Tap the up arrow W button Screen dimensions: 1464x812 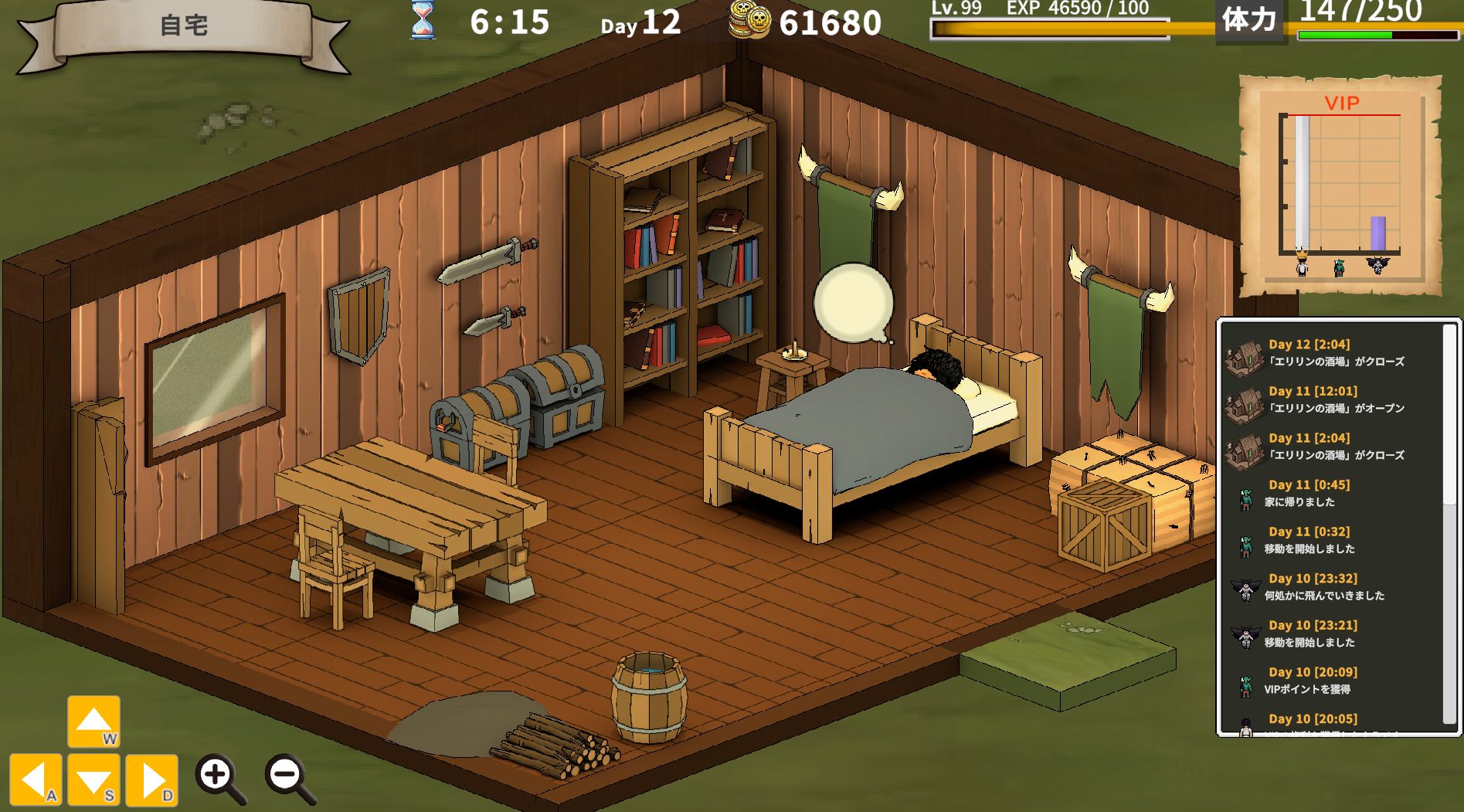[93, 722]
